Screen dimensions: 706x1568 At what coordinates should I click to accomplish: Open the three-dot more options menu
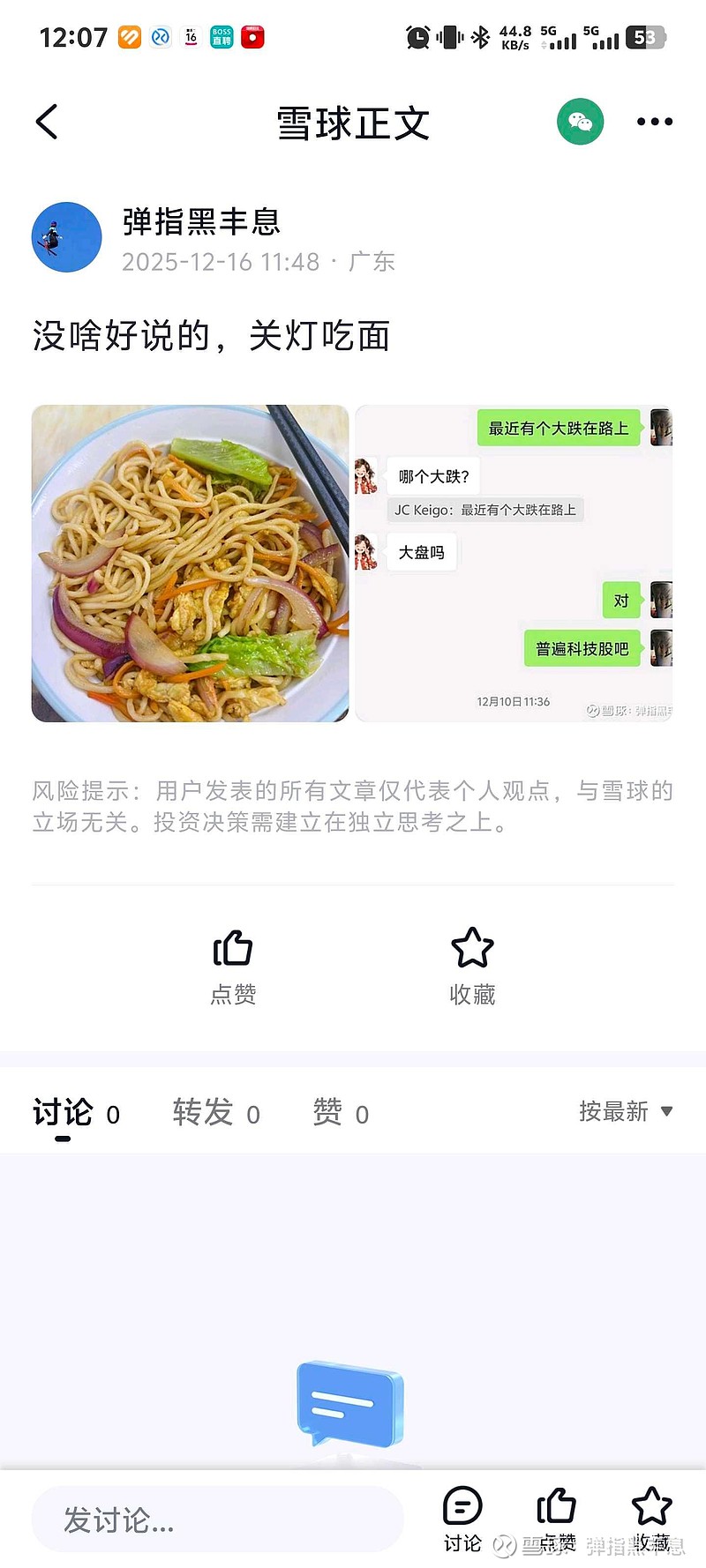(654, 122)
